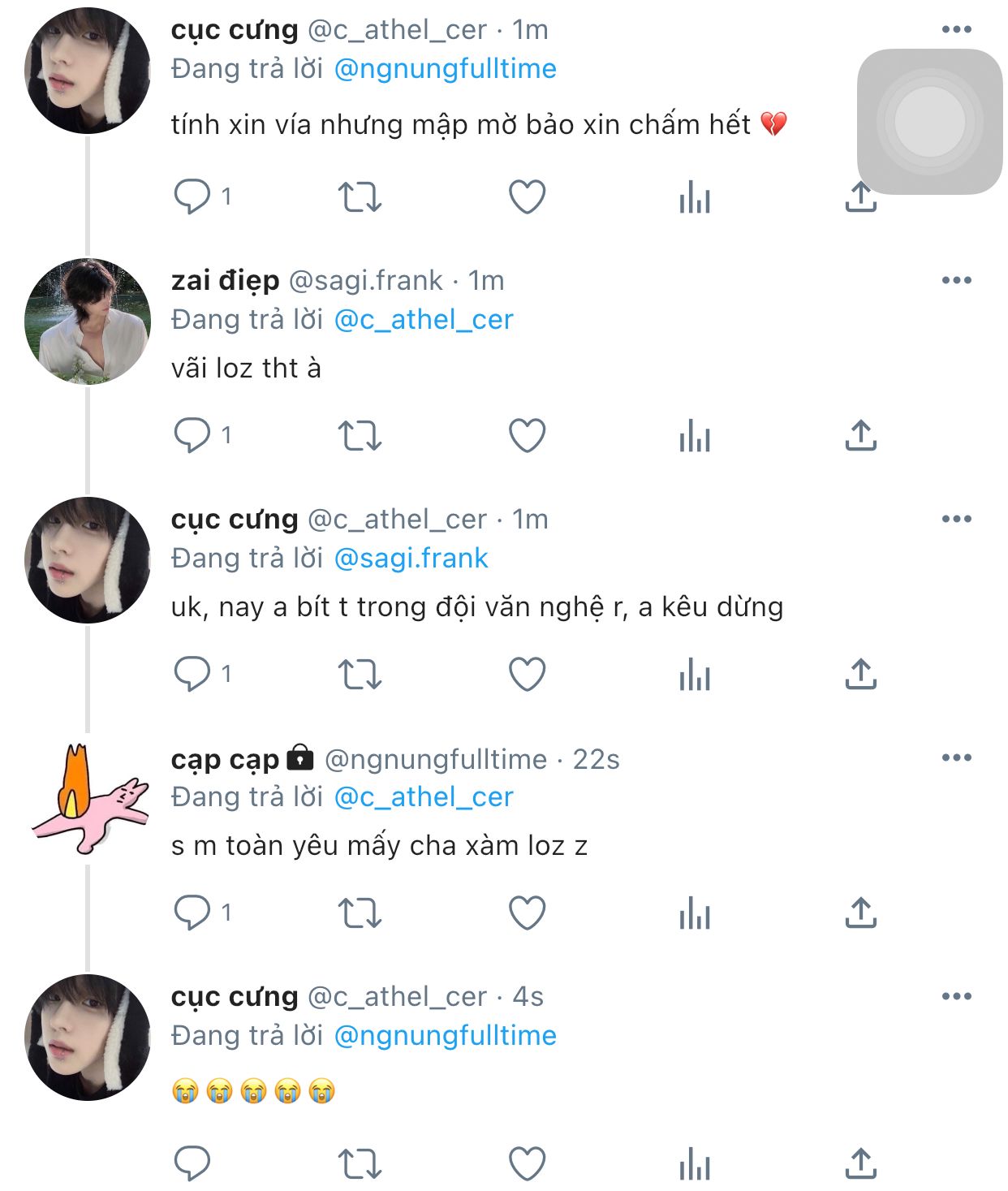1008x1191 pixels.
Task: Share the reply "uk, nay a bít t trong đội văn nghệ"
Action: click(861, 674)
